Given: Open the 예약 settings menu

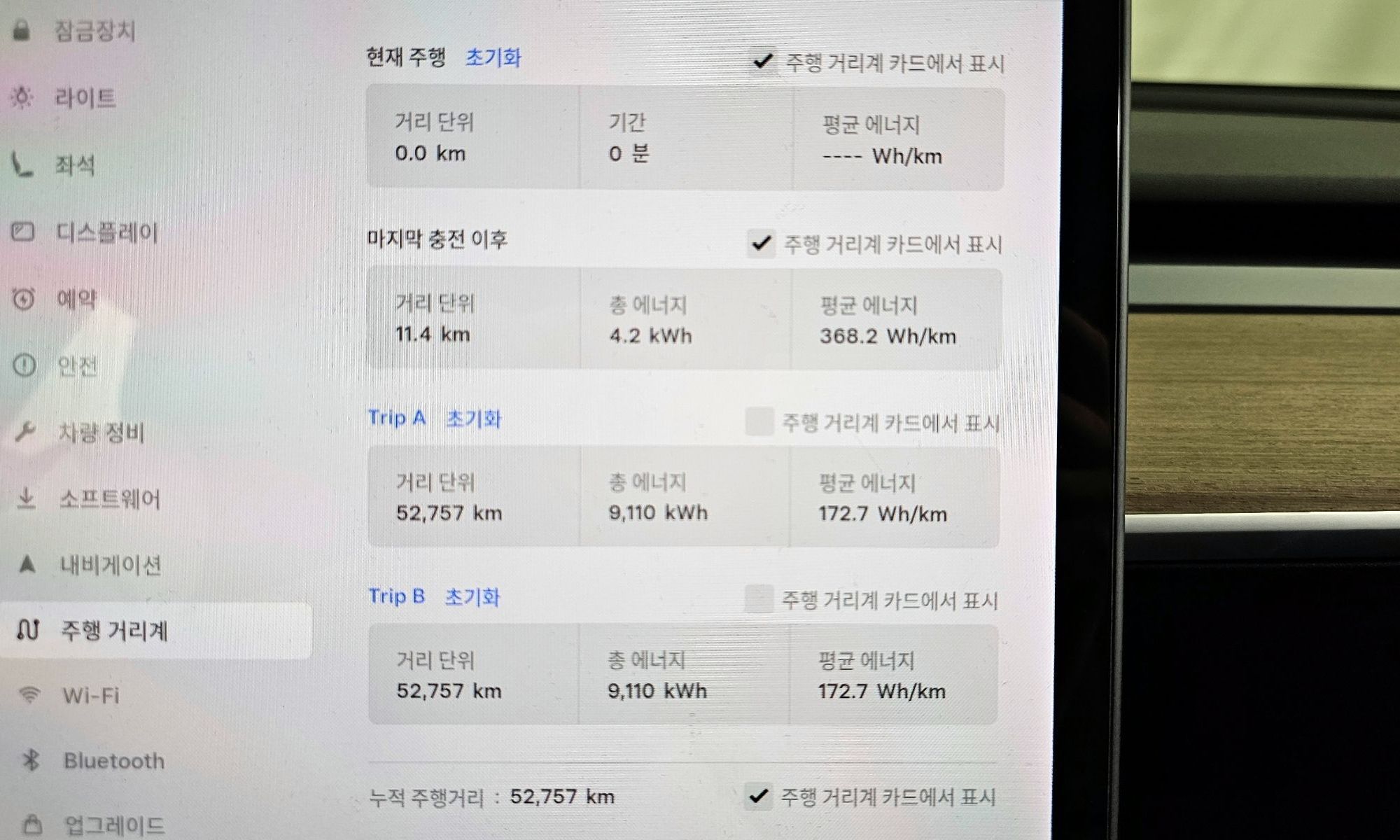Looking at the screenshot, I should coord(76,300).
